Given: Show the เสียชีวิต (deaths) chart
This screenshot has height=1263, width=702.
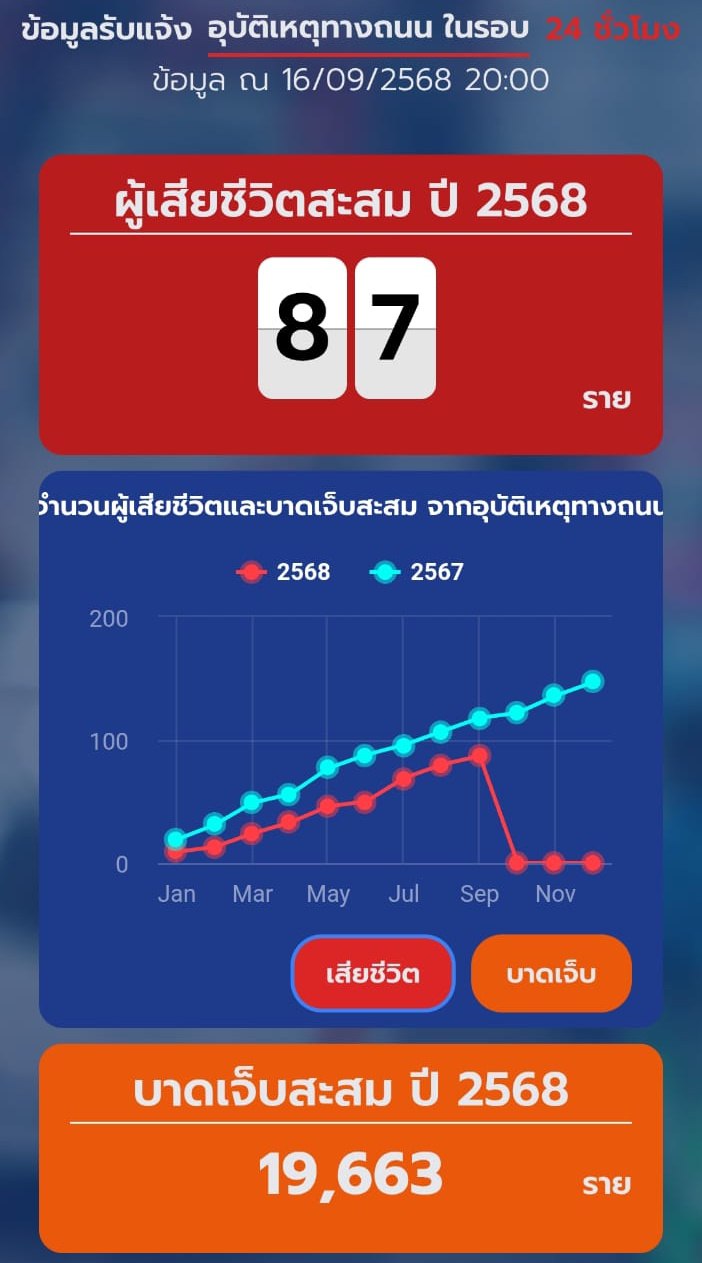Looking at the screenshot, I should 372,973.
